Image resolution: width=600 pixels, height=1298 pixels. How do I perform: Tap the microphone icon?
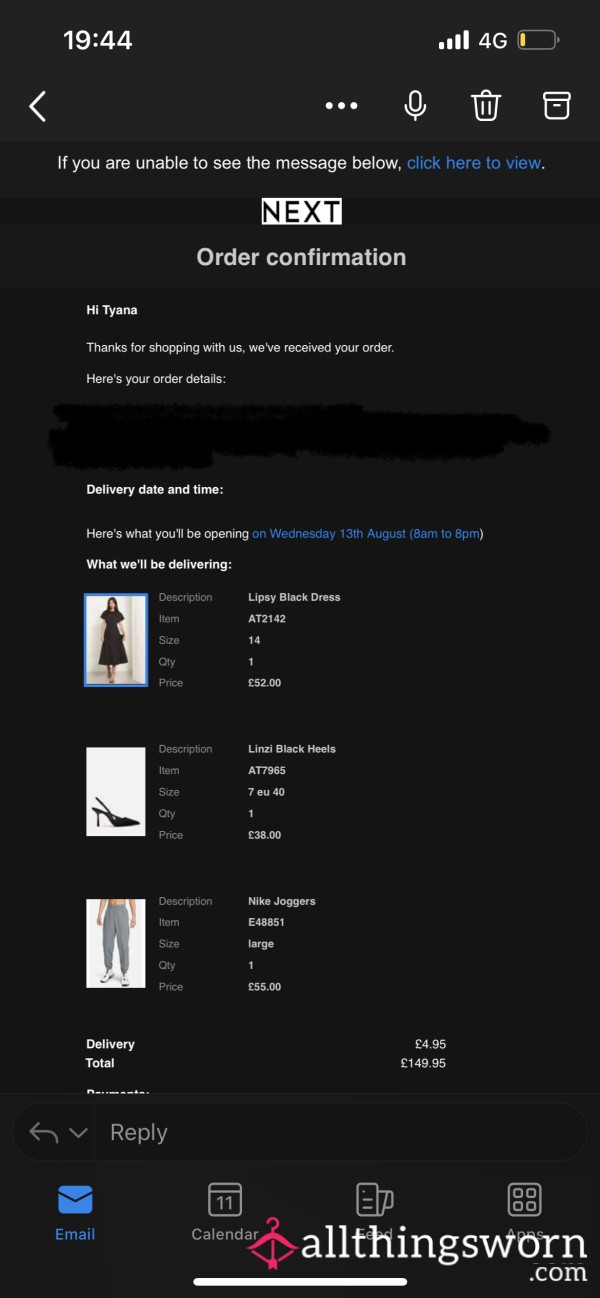[415, 106]
